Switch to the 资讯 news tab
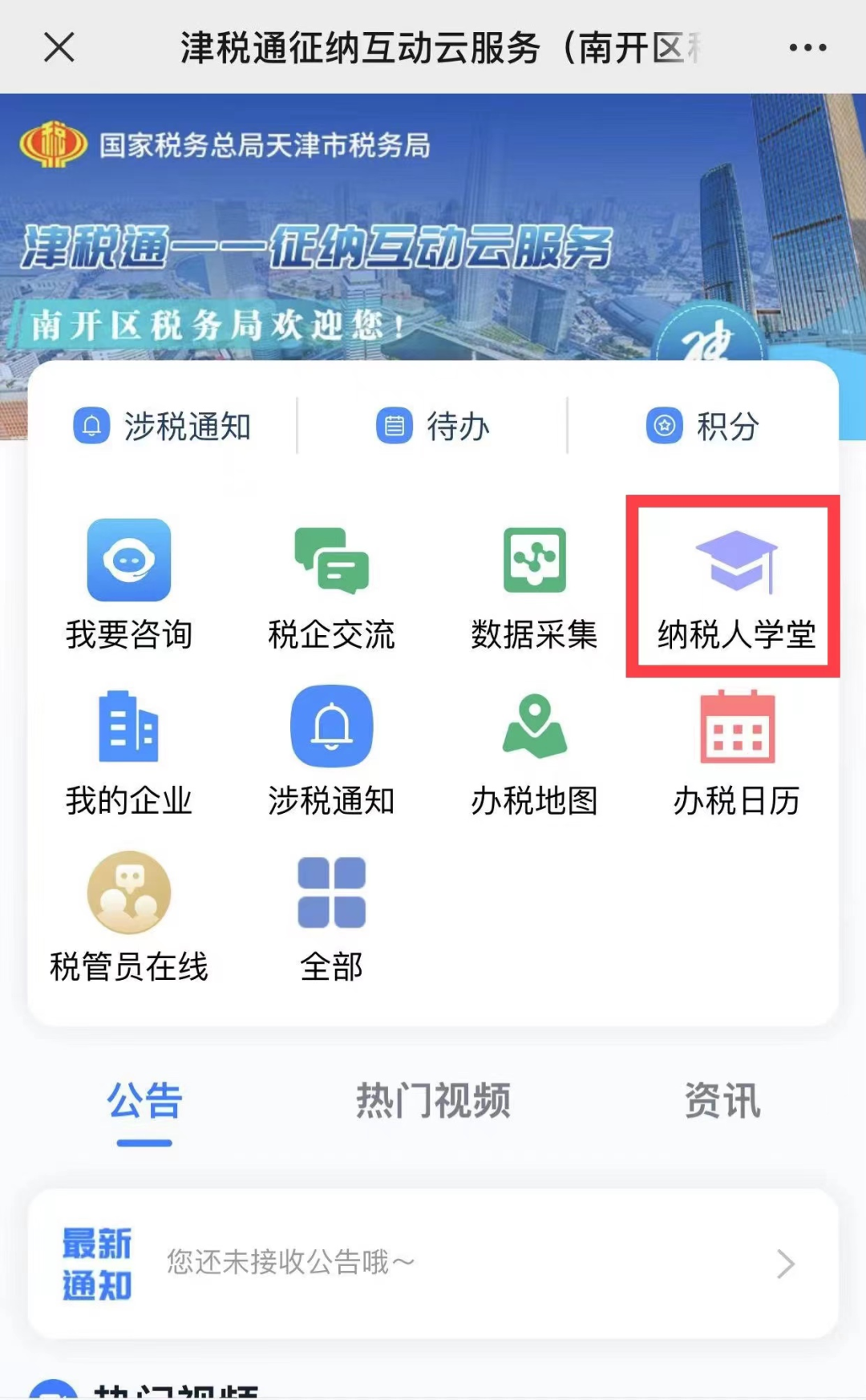 (722, 1101)
